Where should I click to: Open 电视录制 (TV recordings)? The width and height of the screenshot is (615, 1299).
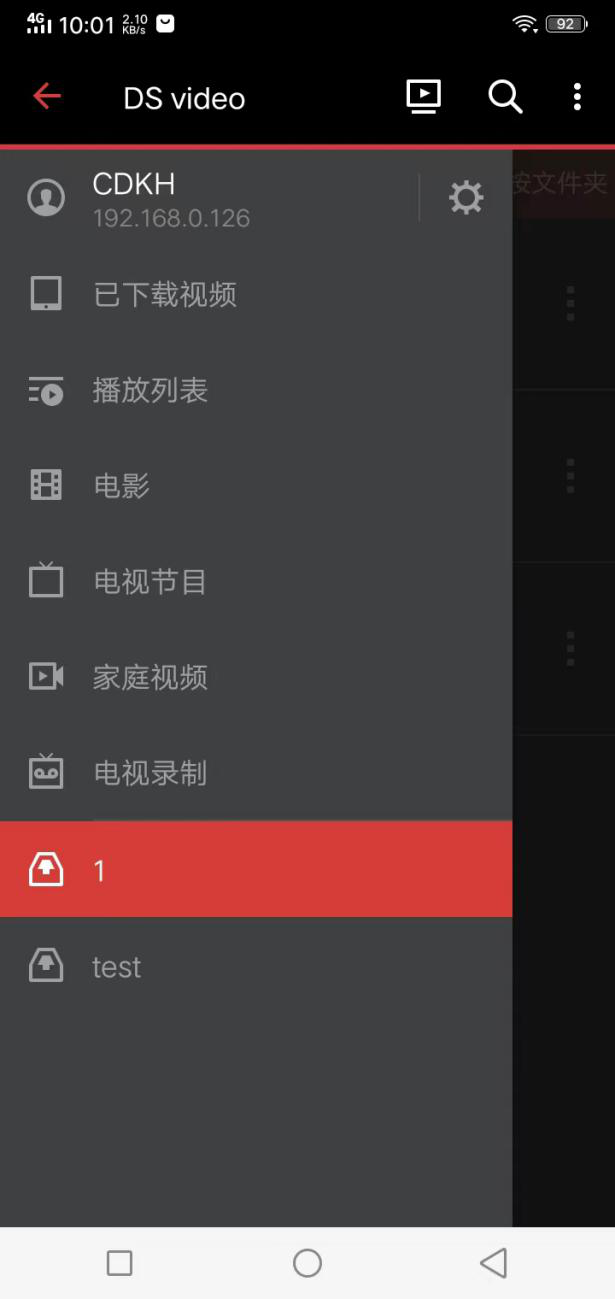coord(256,773)
